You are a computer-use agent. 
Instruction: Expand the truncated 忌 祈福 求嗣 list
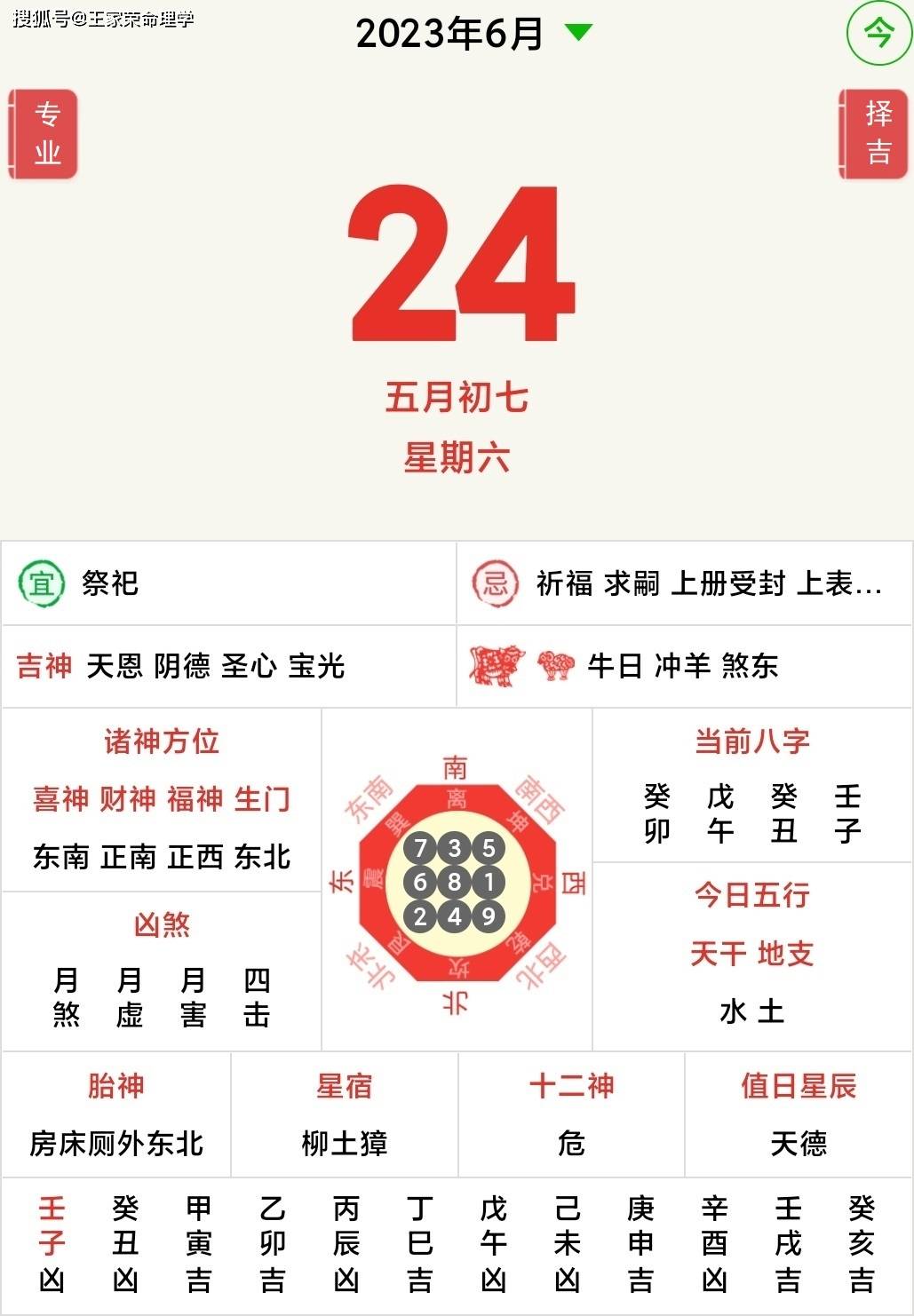coord(684,583)
